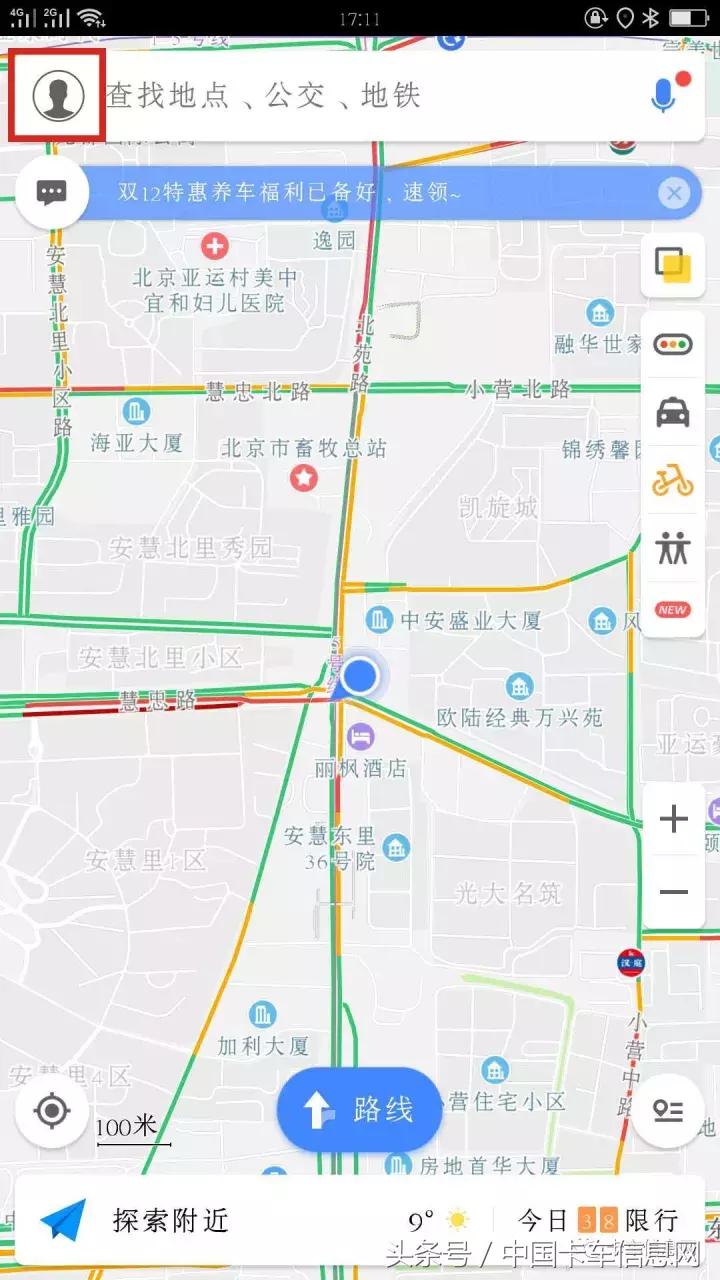The width and height of the screenshot is (720, 1280).
Task: Tap the locate-me compass icon
Action: [x=51, y=1109]
